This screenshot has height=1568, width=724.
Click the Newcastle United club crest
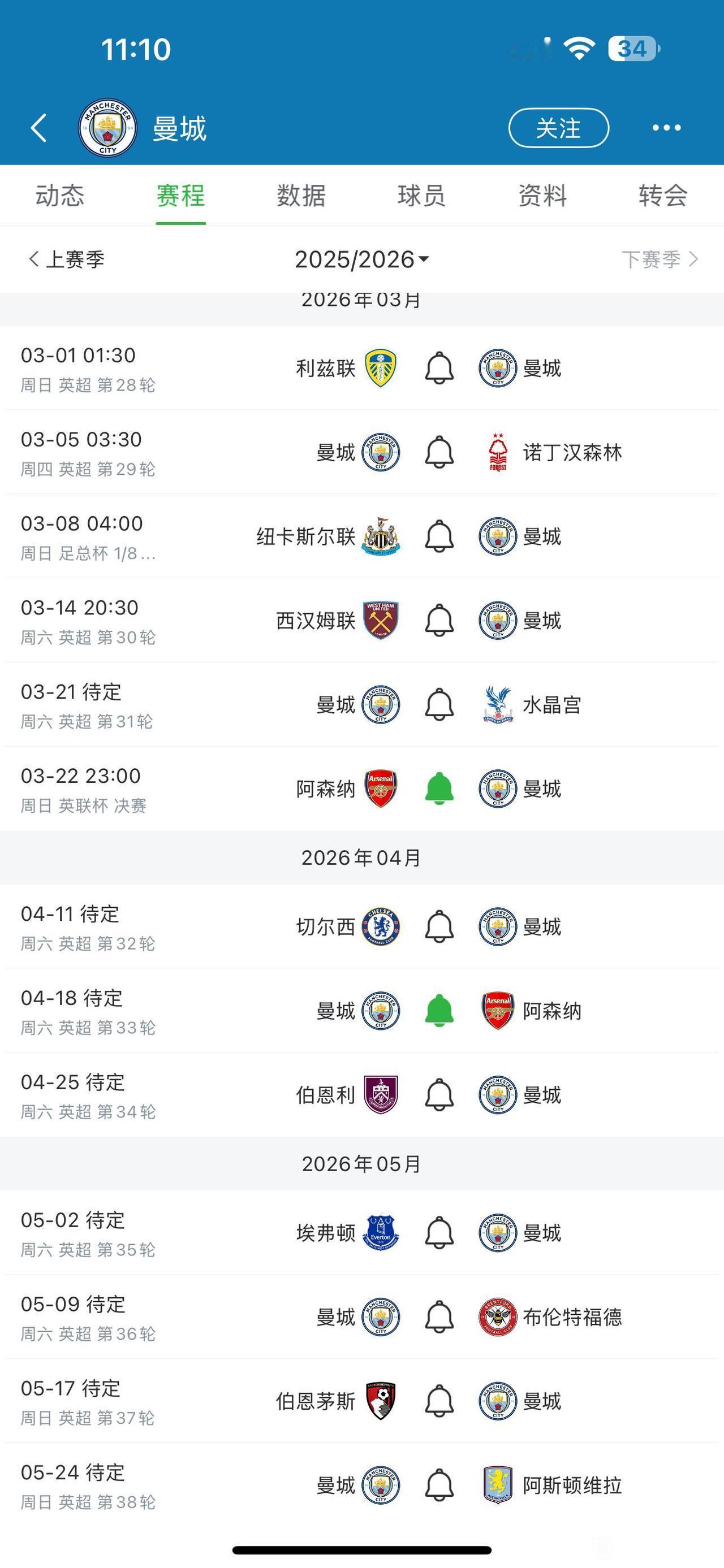[381, 536]
